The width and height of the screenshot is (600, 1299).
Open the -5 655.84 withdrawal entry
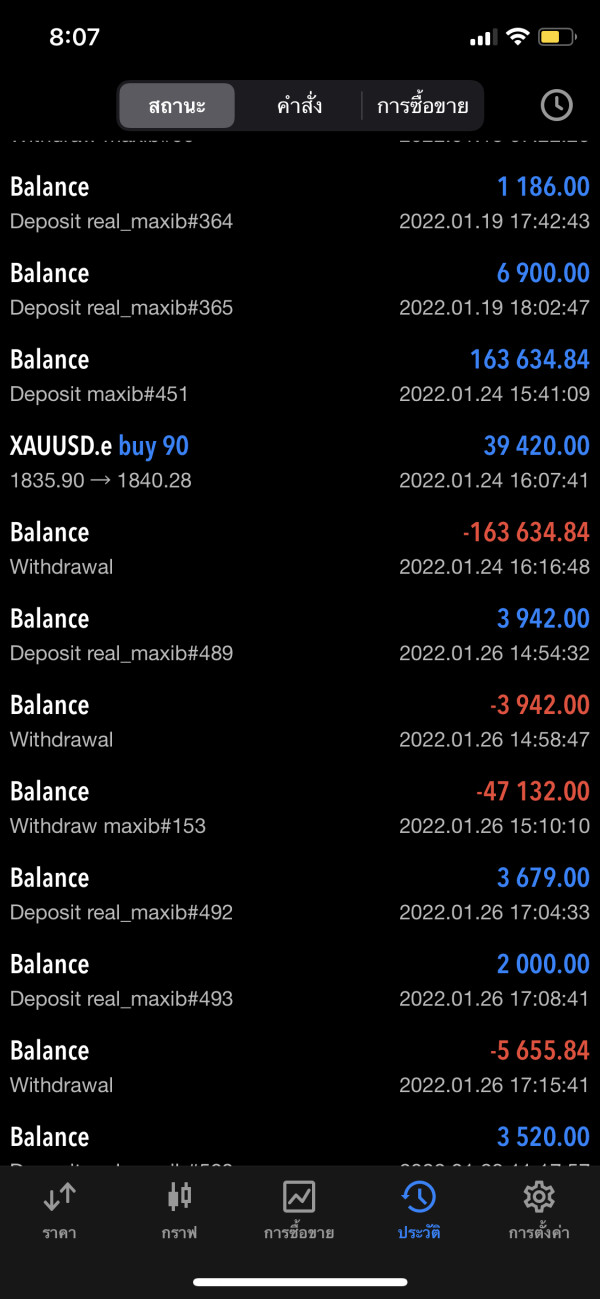(x=300, y=1066)
